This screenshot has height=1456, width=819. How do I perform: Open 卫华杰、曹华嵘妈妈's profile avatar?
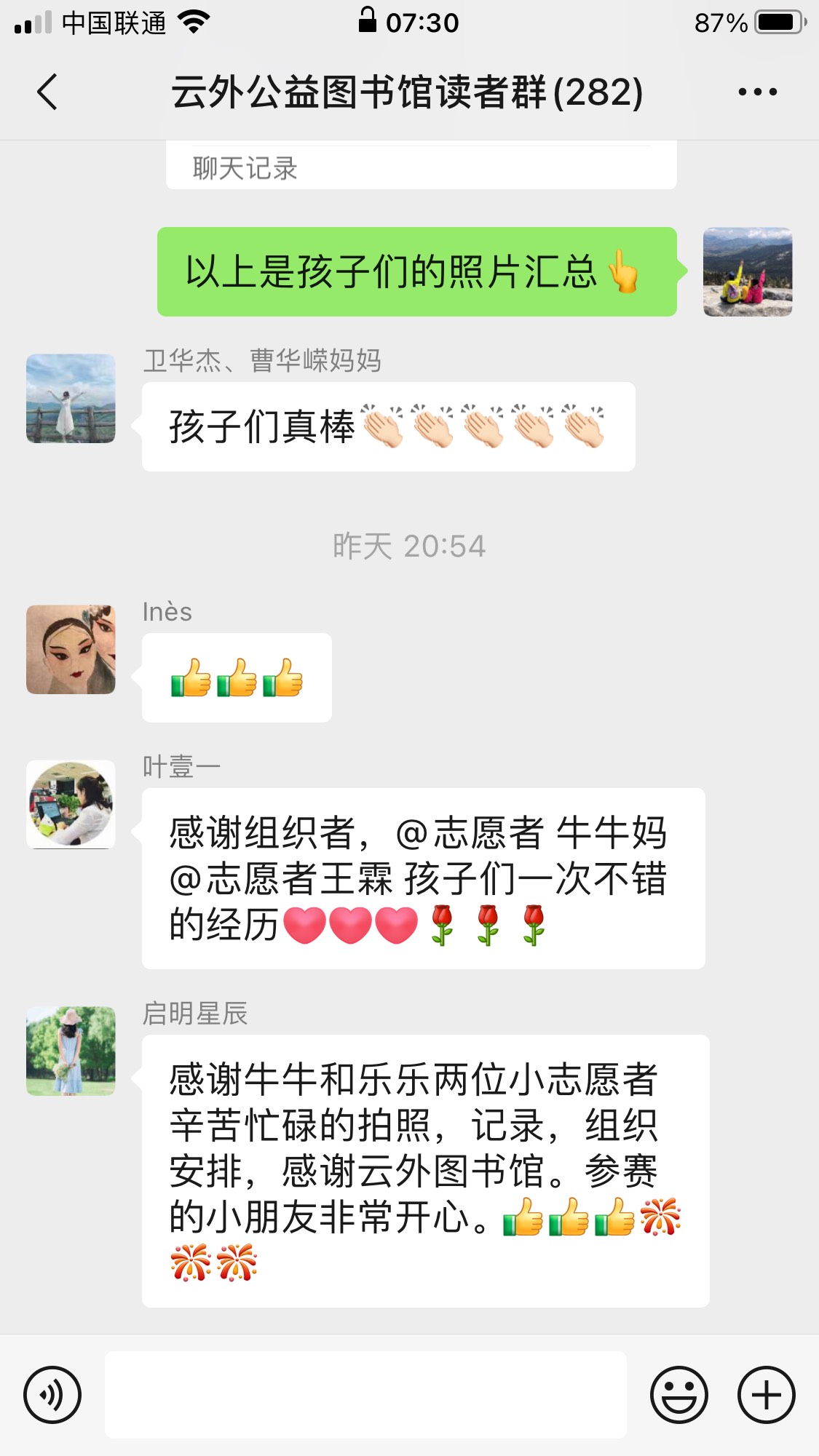[71, 399]
